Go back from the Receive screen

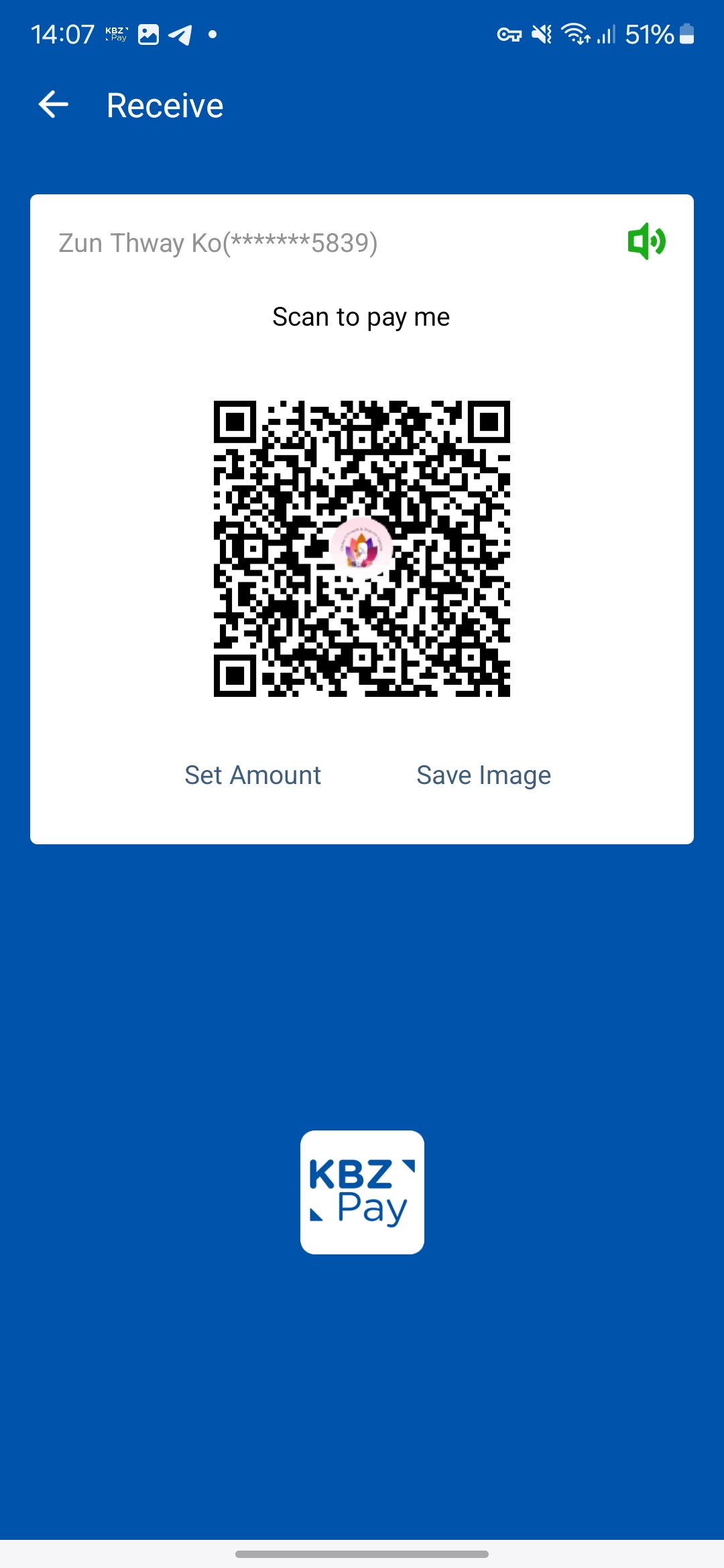pyautogui.click(x=54, y=105)
